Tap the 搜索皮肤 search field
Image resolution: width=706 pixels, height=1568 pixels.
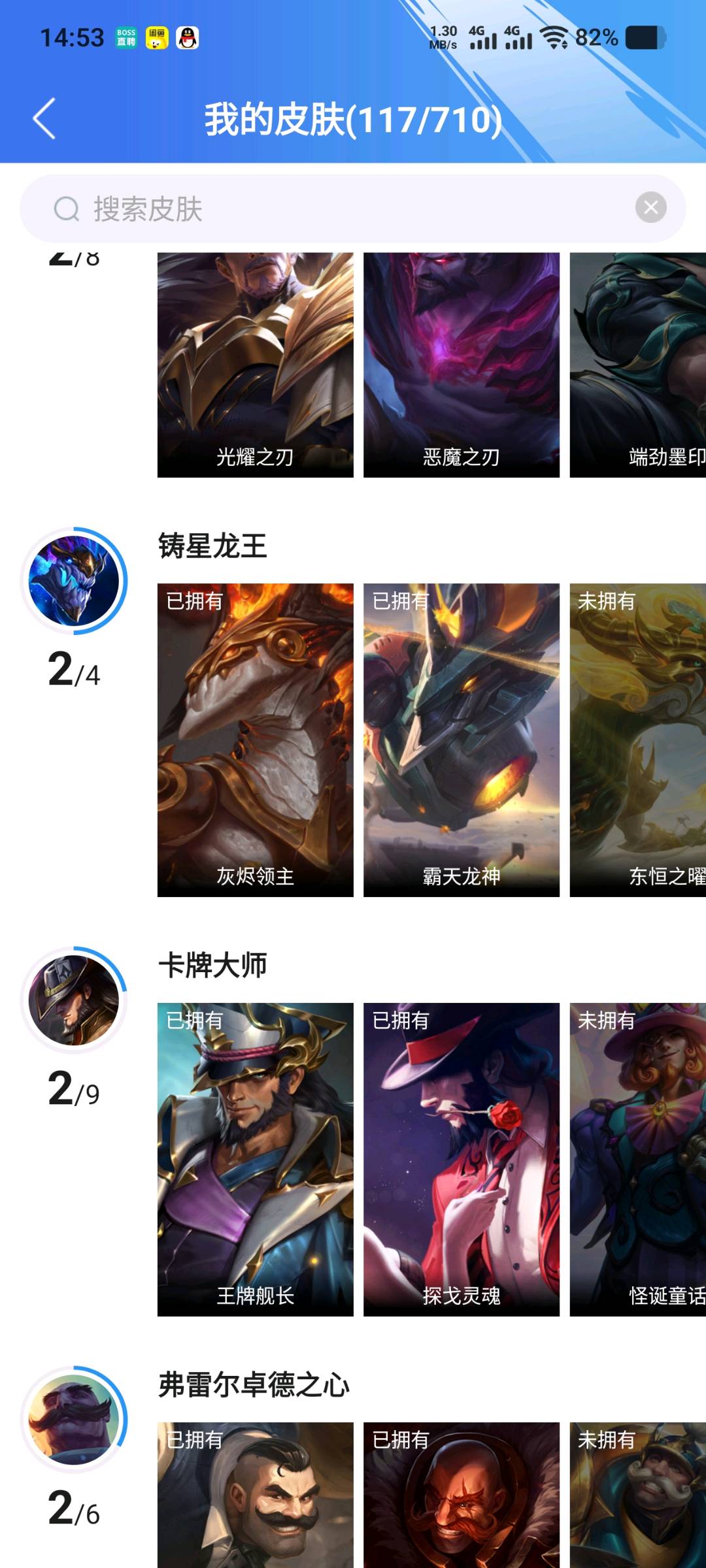353,208
